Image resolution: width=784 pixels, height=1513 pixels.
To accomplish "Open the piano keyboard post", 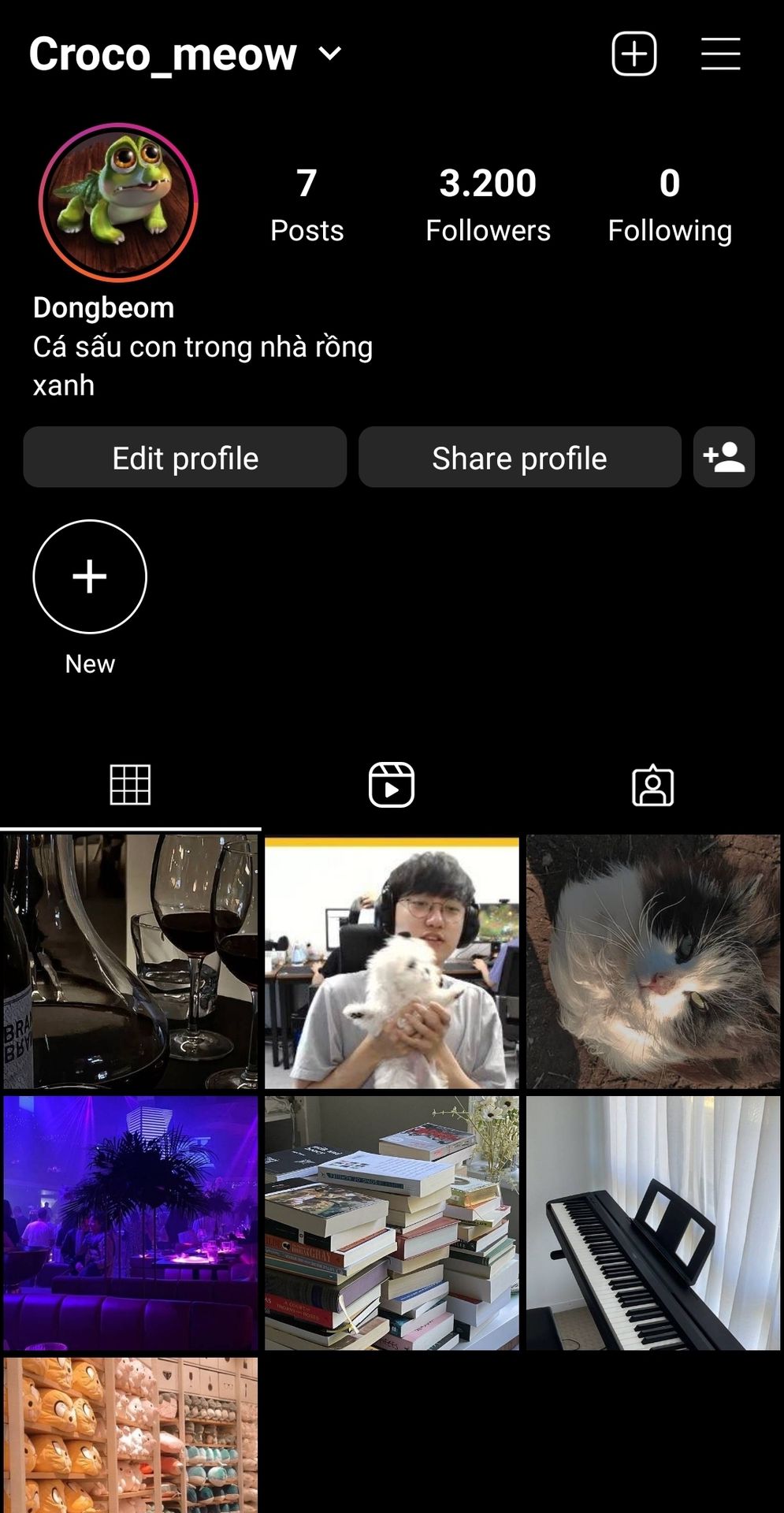I will (x=653, y=1223).
